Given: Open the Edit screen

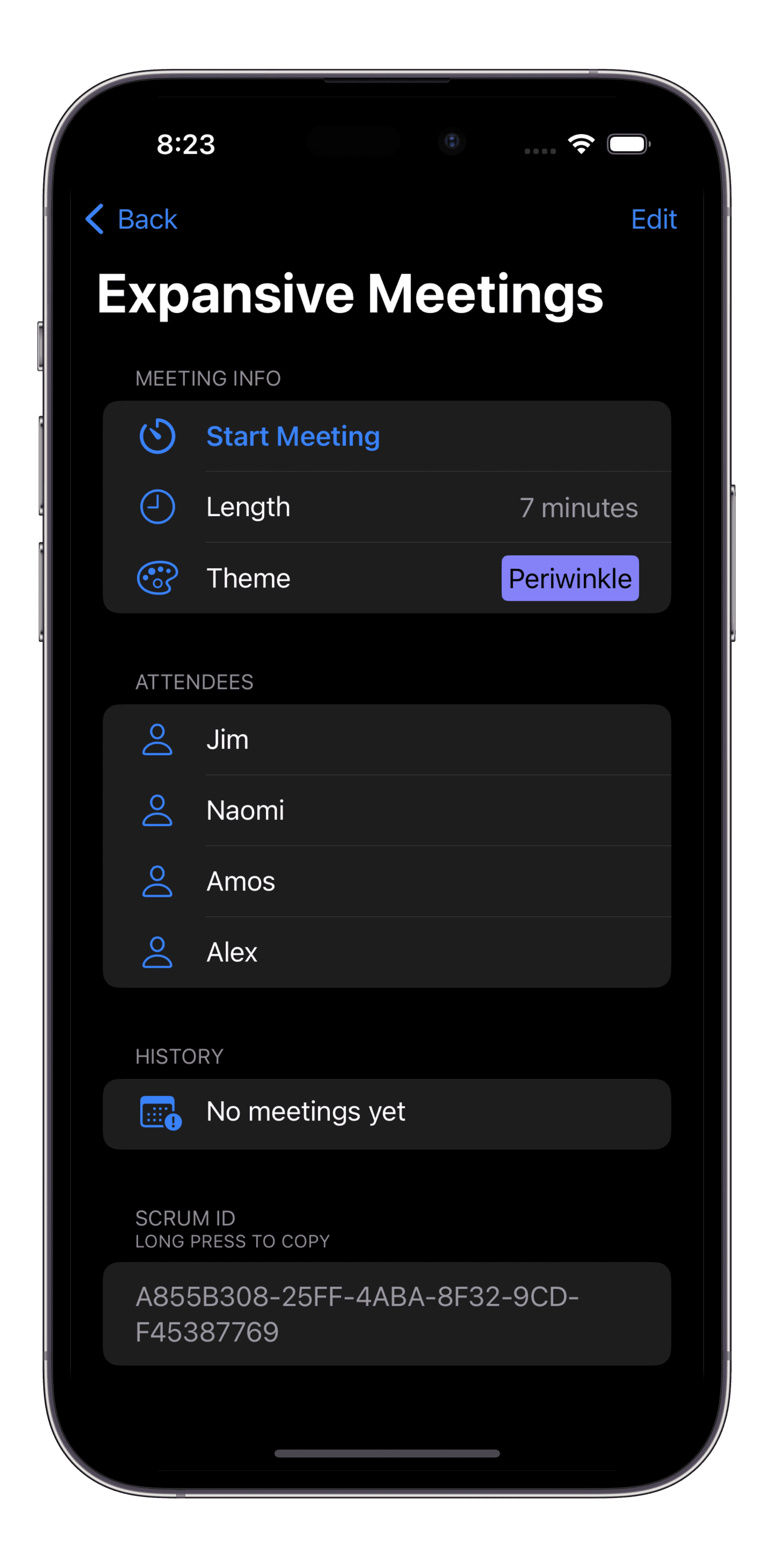Looking at the screenshot, I should point(653,219).
